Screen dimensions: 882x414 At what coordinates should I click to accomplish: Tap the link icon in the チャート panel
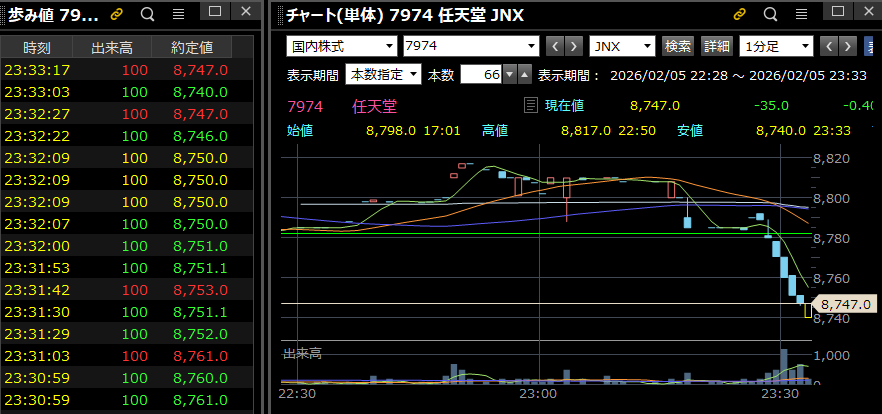(740, 15)
